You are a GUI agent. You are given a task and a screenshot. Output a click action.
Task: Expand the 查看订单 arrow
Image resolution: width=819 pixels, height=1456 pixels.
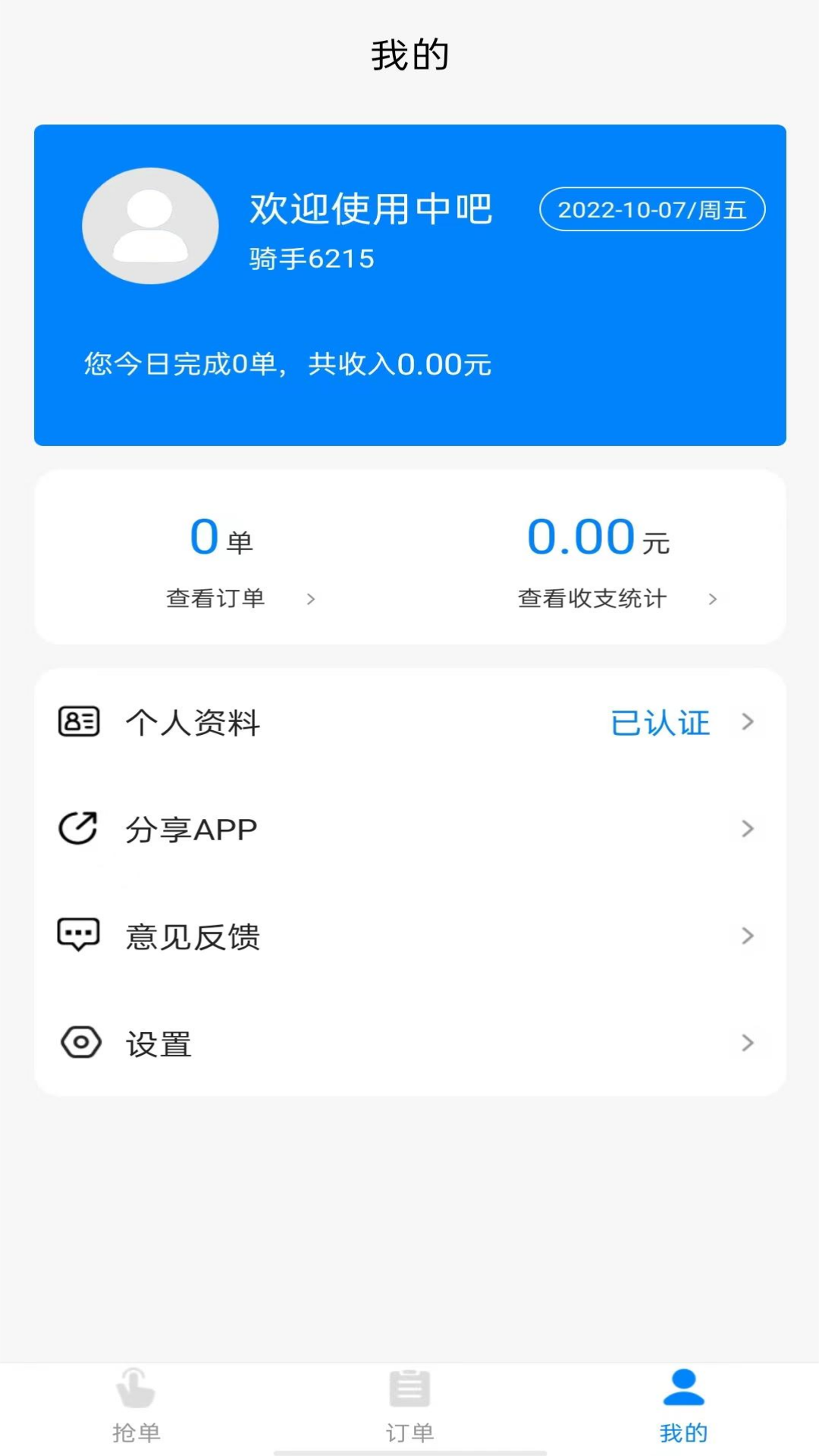point(311,599)
